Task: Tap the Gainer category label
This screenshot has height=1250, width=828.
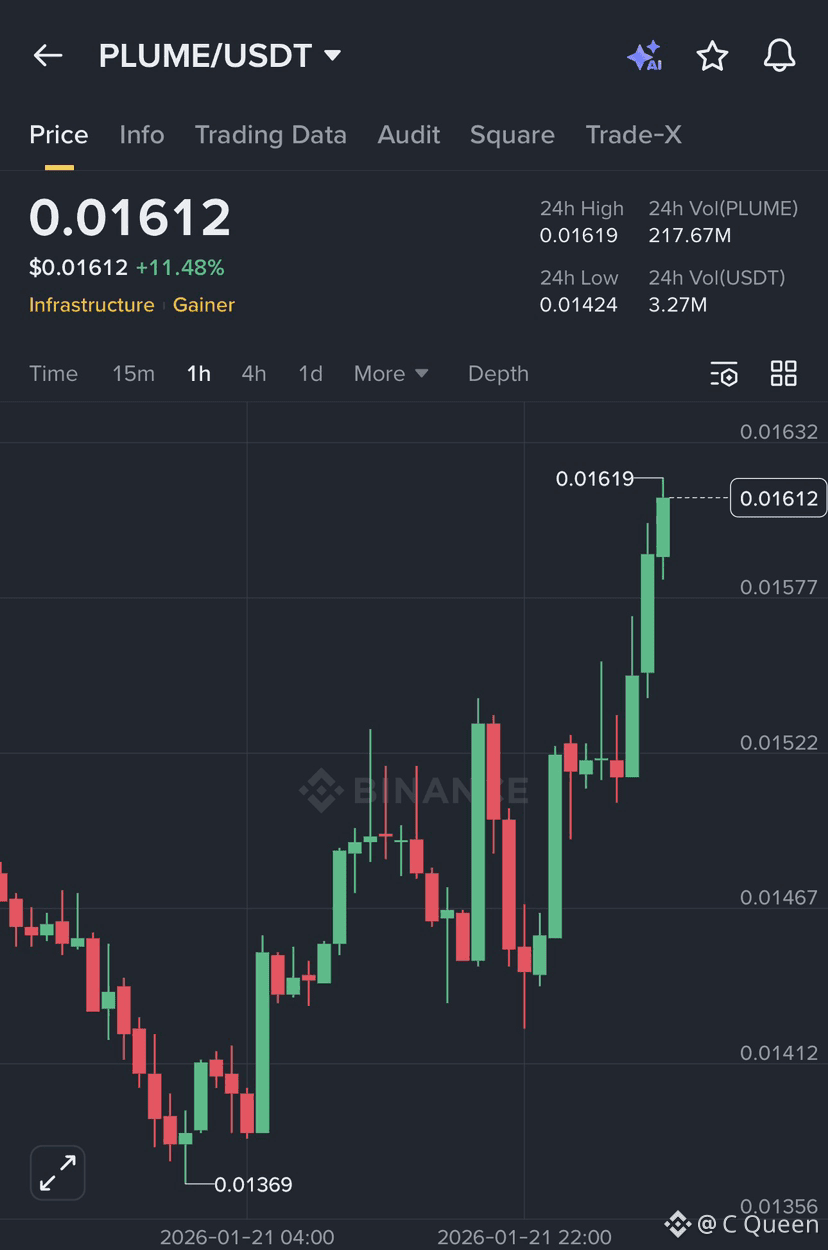Action: coord(204,305)
